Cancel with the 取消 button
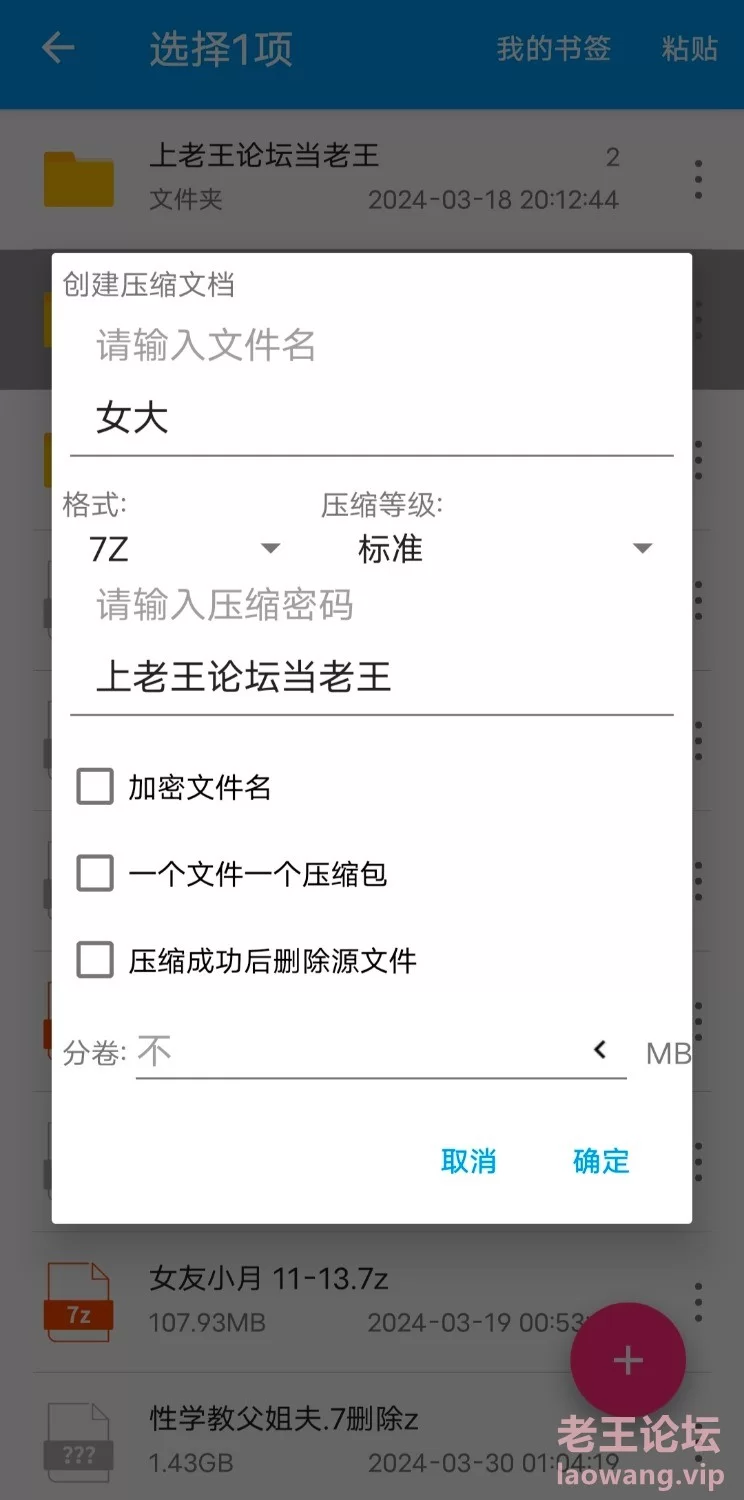This screenshot has width=744, height=1500. pyautogui.click(x=468, y=1161)
